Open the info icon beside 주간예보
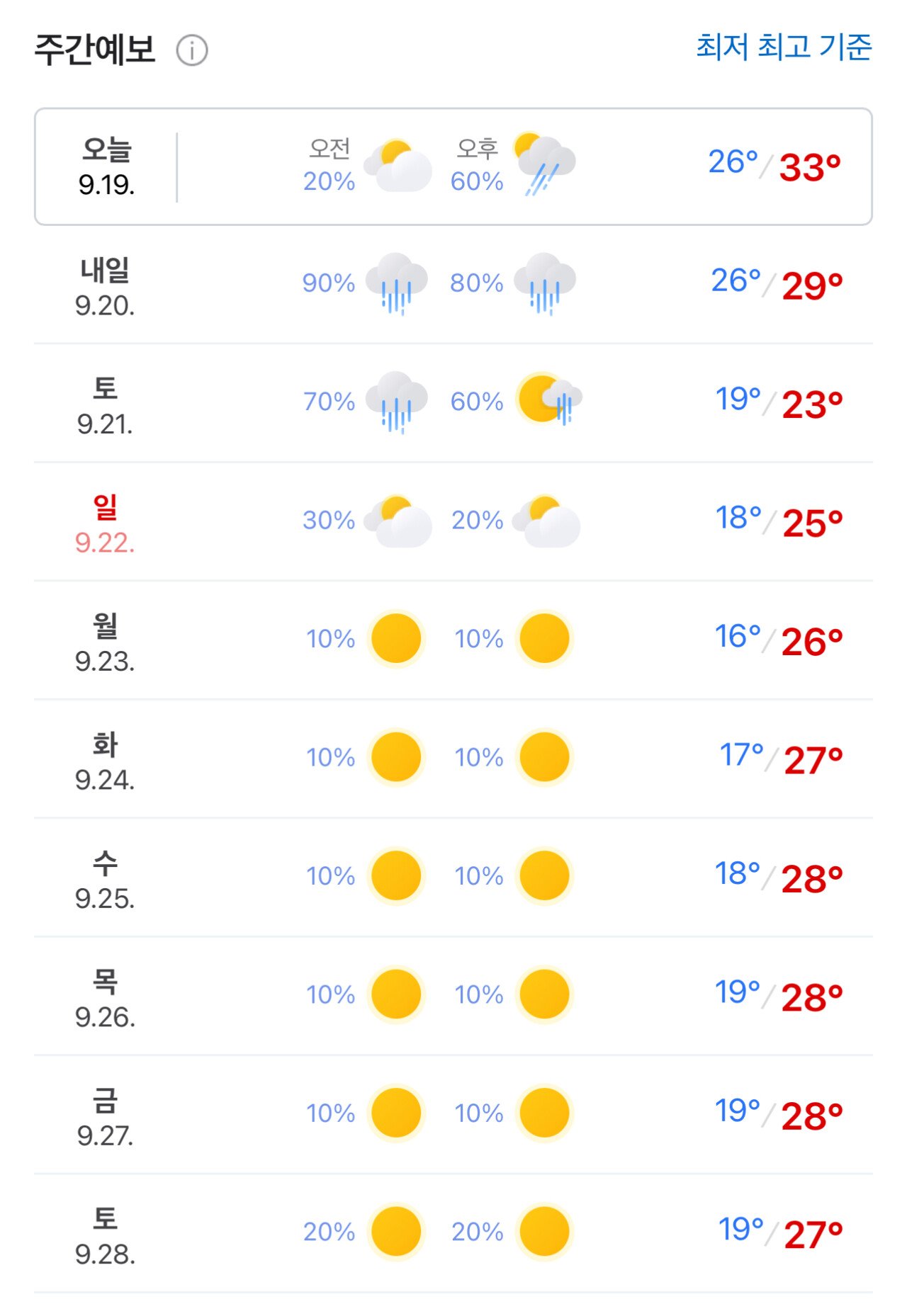Screen dimensions: 907x1316 coord(191,51)
